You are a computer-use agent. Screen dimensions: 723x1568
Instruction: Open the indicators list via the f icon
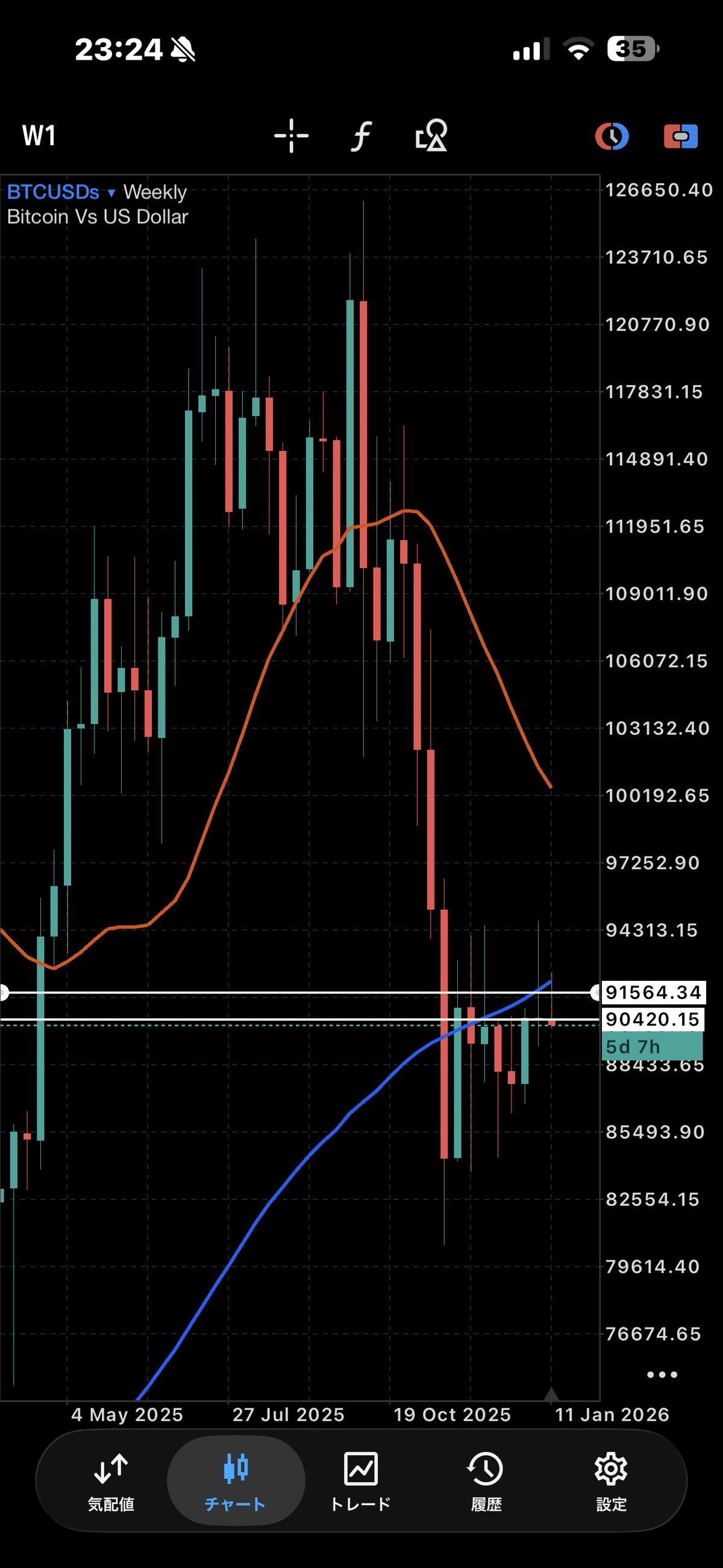pos(361,136)
